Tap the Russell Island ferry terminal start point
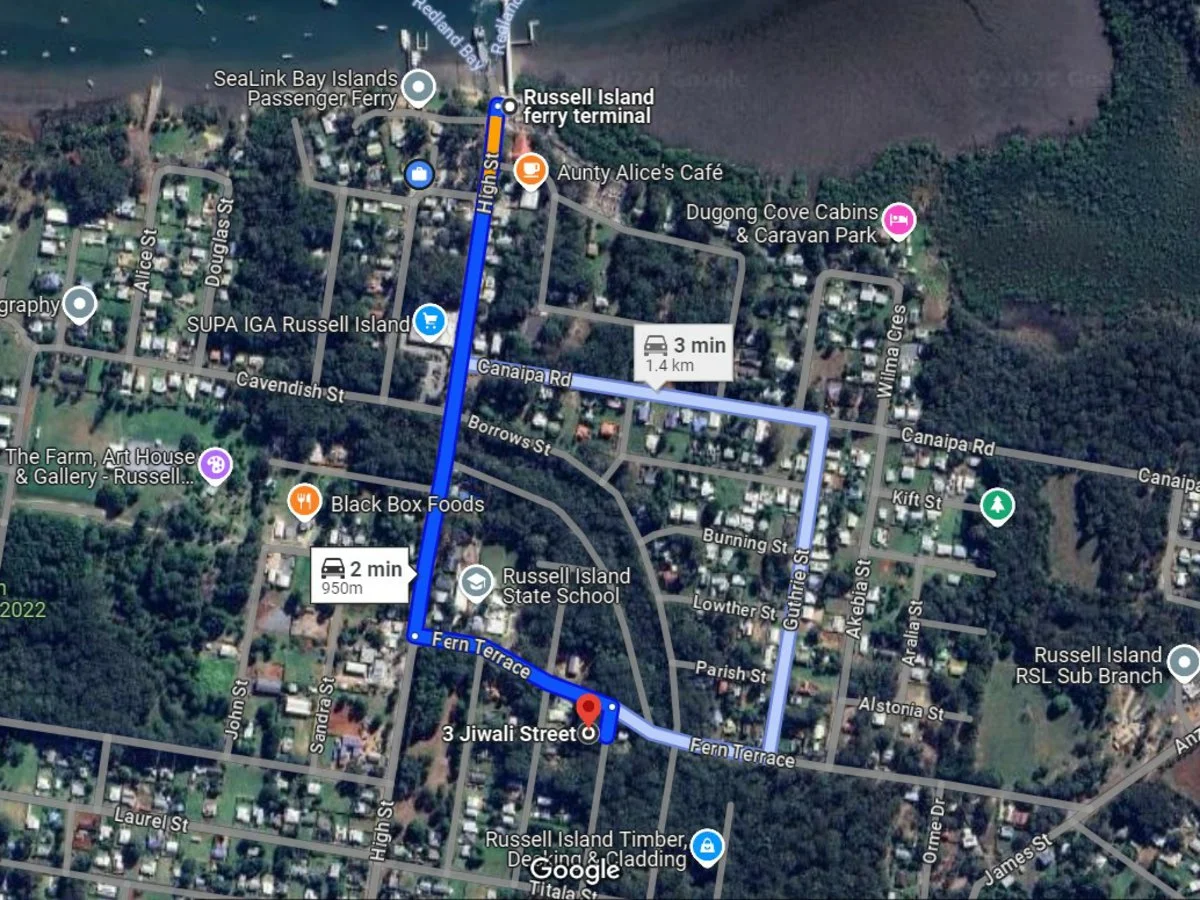The image size is (1200, 900). pyautogui.click(x=509, y=105)
